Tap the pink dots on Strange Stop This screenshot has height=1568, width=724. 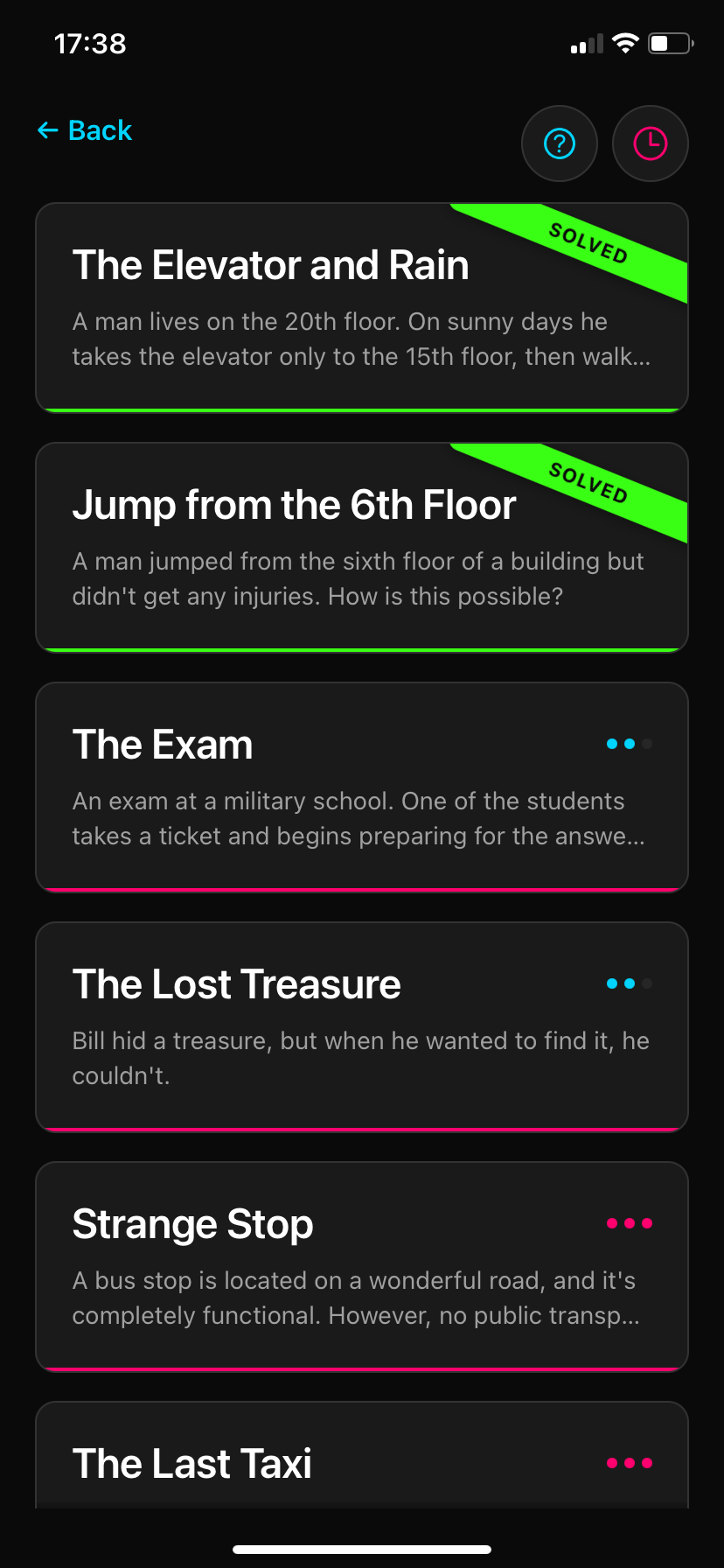[x=629, y=1222]
